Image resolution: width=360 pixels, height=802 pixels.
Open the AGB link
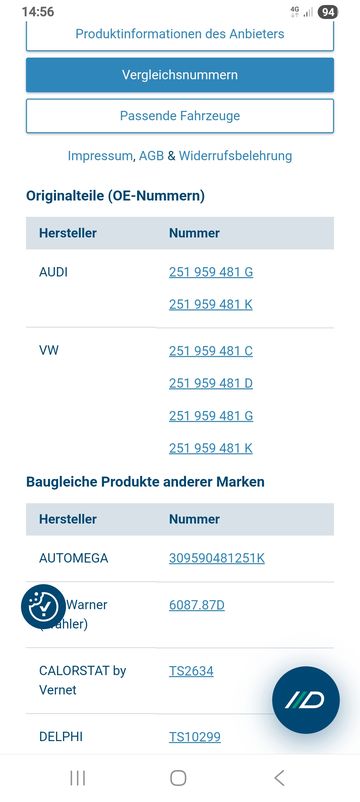(151, 155)
